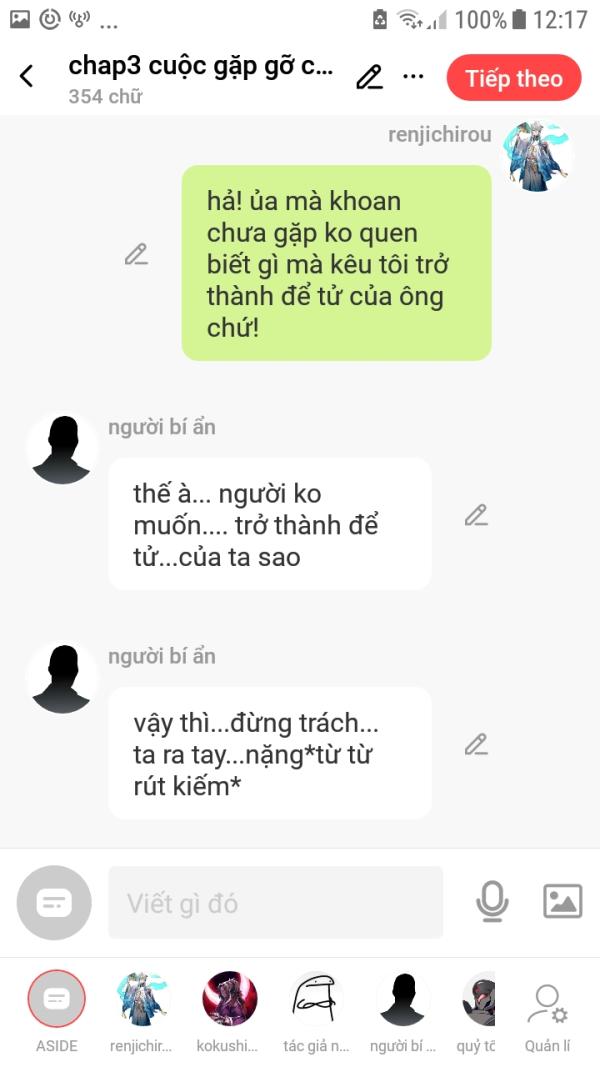
Task: Tap the gray chat bubble button beside the text field
Action: [x=54, y=903]
